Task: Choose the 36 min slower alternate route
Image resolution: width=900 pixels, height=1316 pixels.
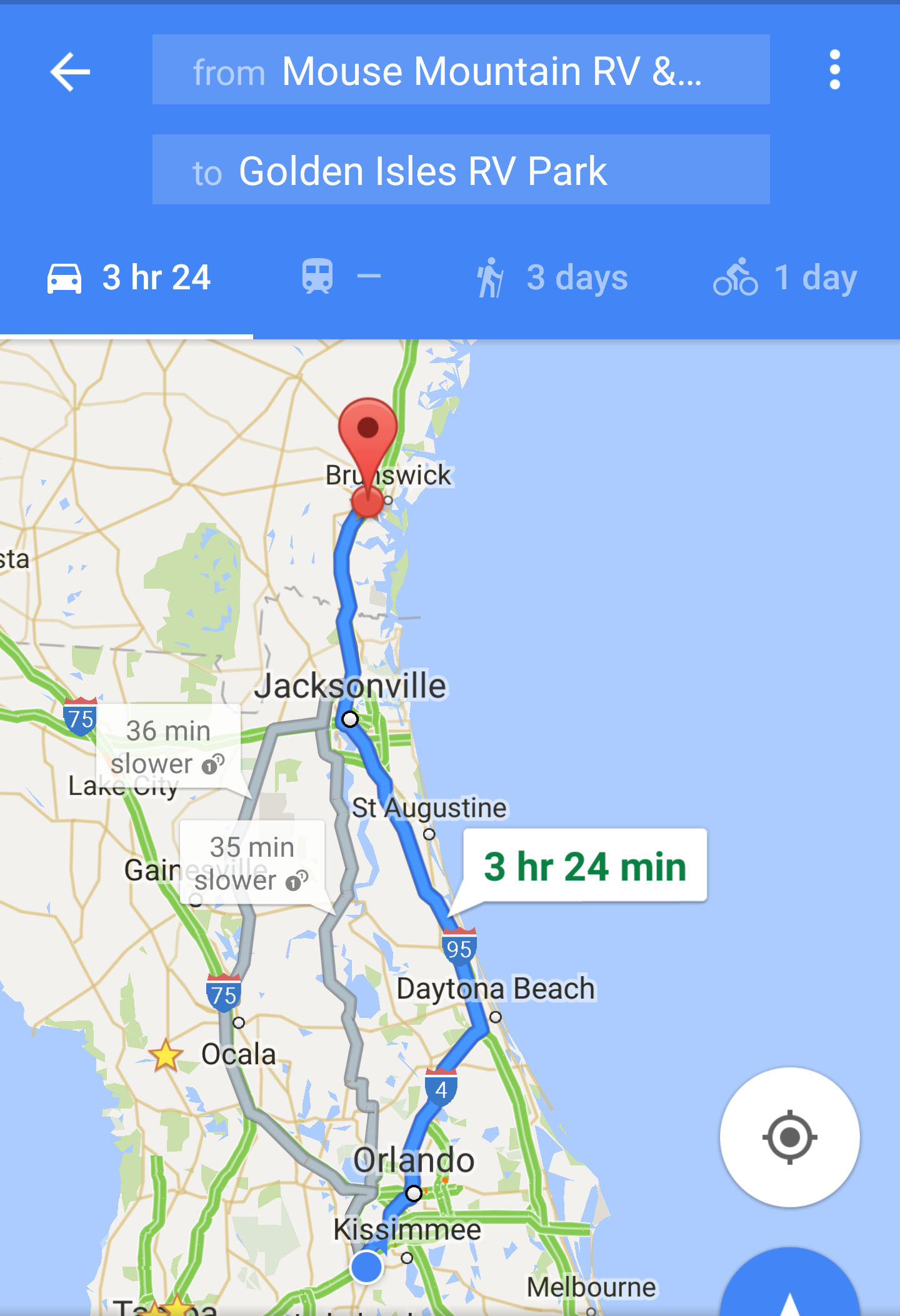Action: [x=168, y=747]
